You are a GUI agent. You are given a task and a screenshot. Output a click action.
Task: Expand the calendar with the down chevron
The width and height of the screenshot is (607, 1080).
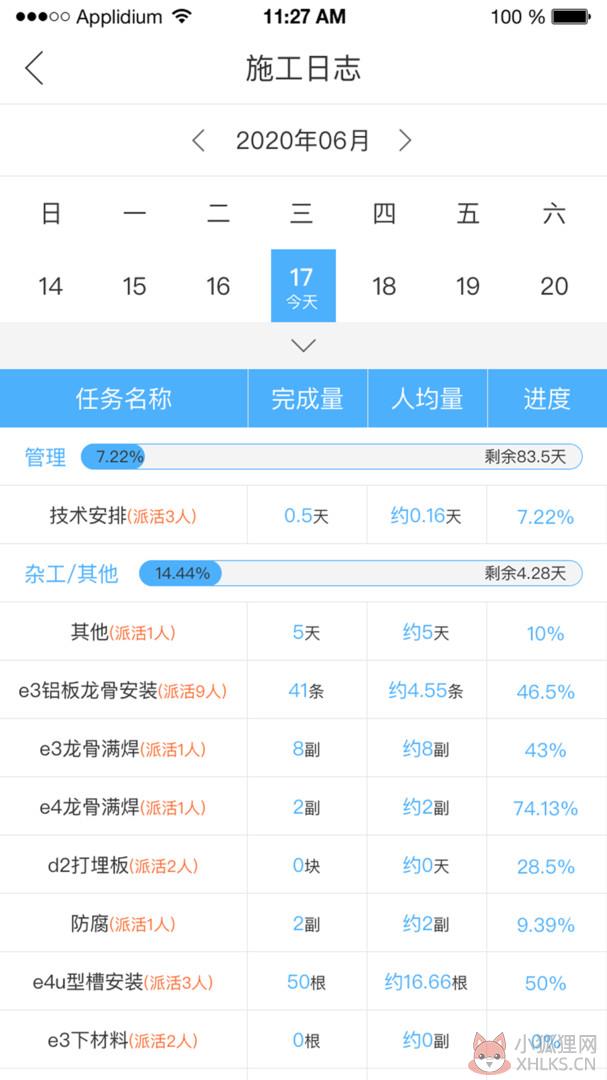pos(303,345)
